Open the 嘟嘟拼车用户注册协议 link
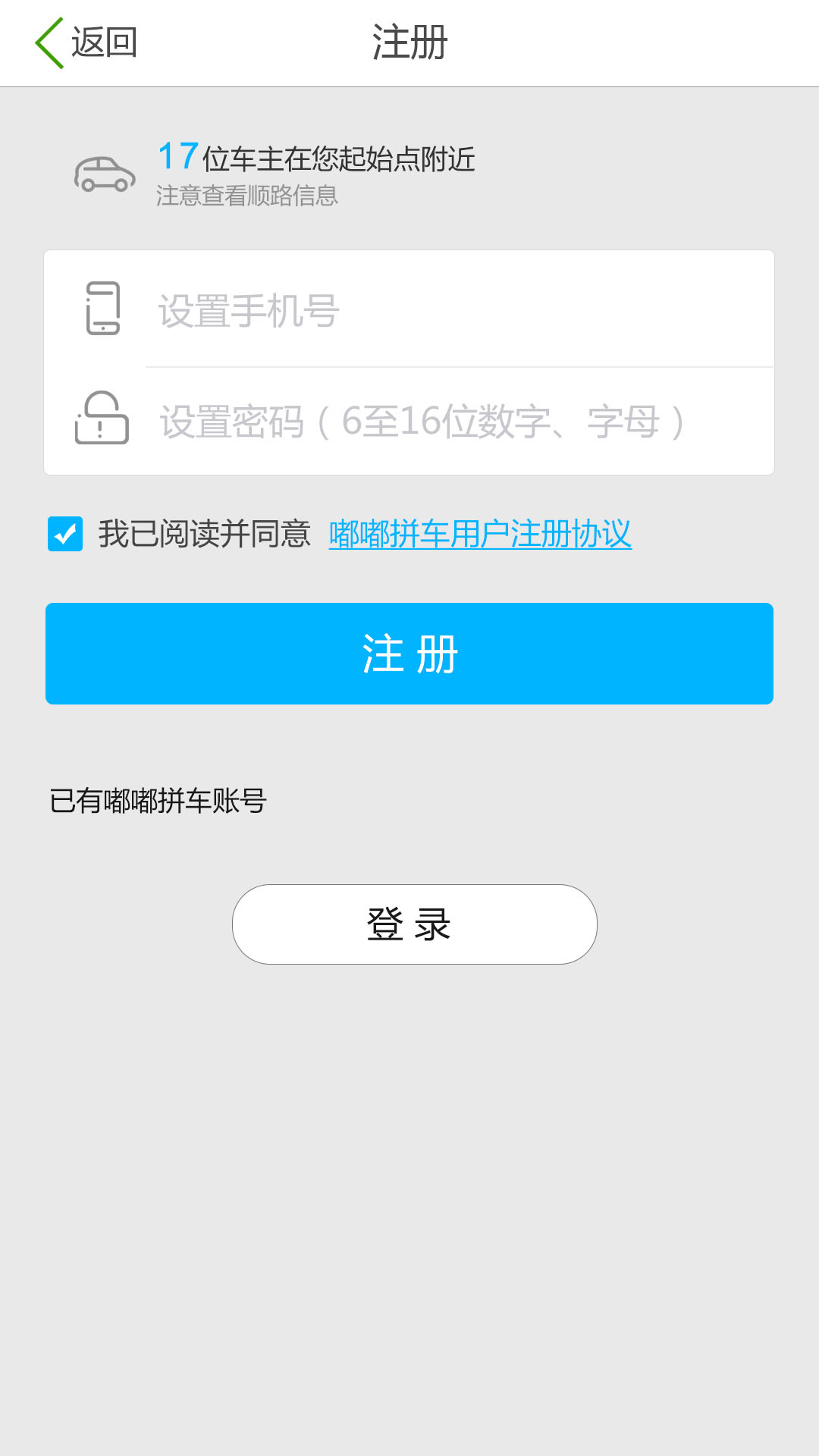This screenshot has width=819, height=1456. [x=479, y=534]
